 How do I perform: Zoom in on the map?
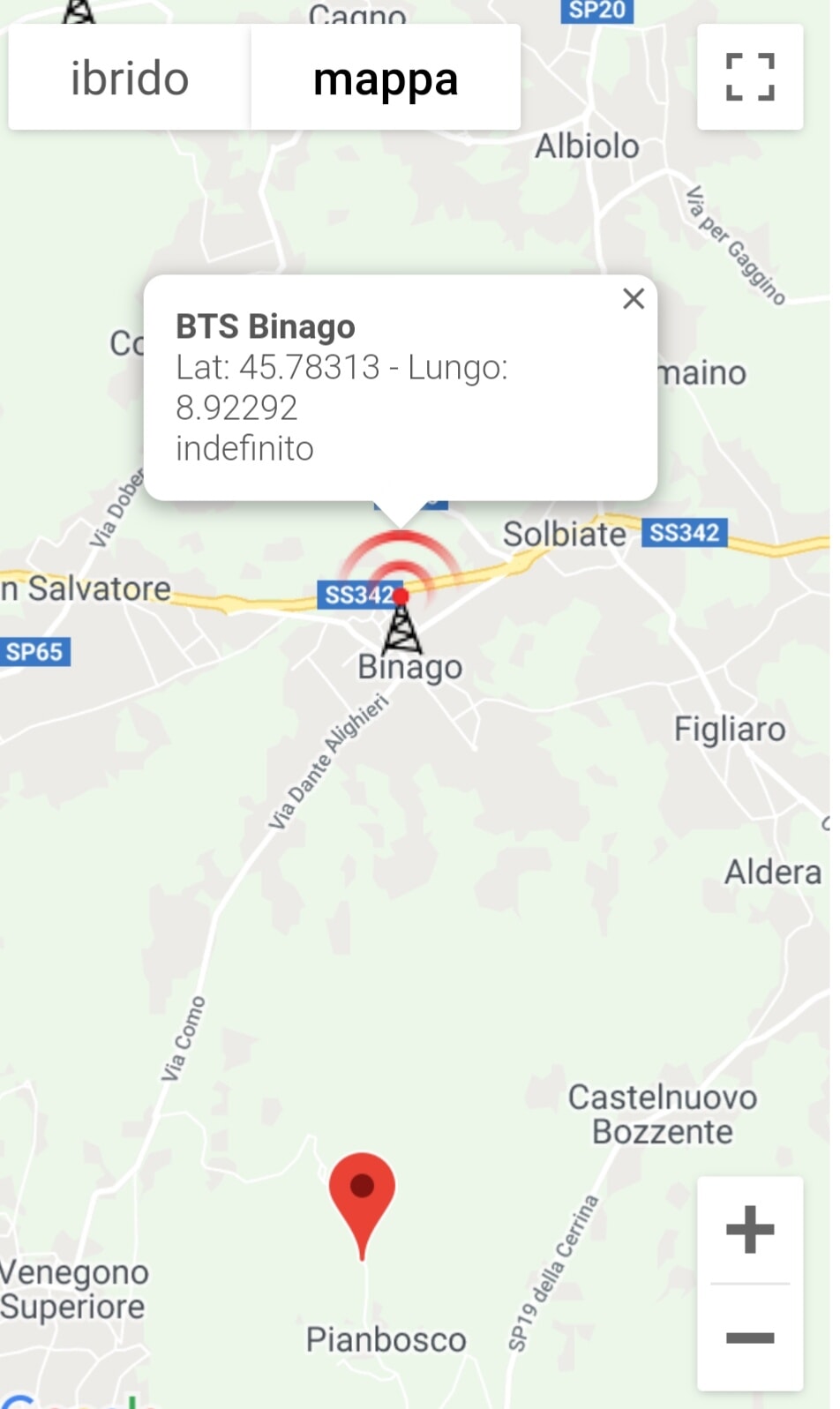(750, 1229)
